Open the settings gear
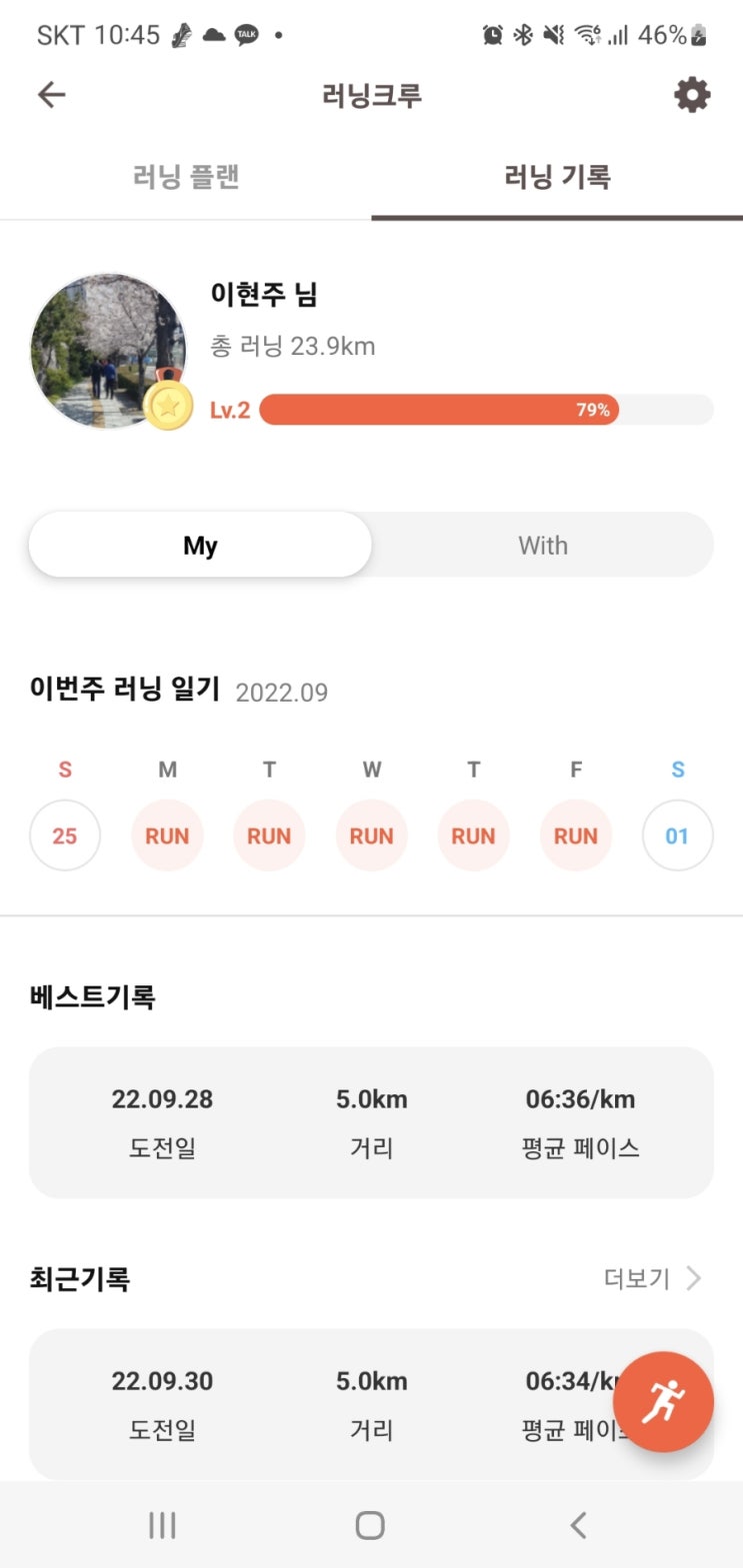 click(691, 95)
